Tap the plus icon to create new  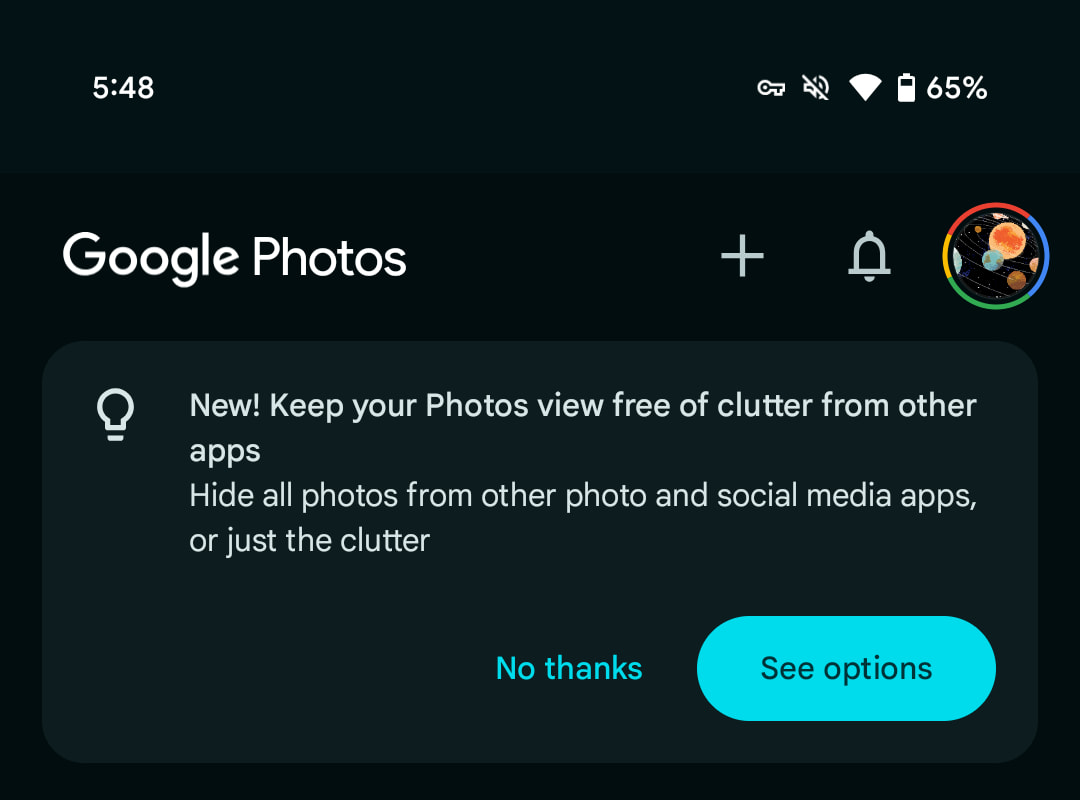tap(742, 257)
